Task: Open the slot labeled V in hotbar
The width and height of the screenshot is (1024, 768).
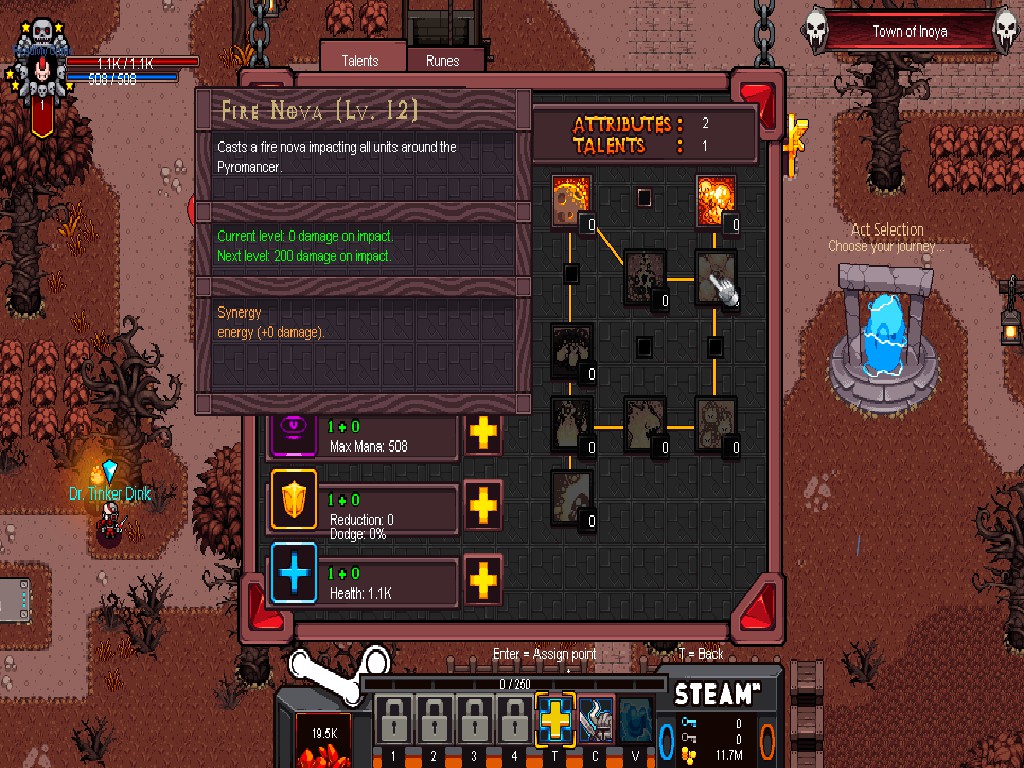Action: [x=635, y=720]
